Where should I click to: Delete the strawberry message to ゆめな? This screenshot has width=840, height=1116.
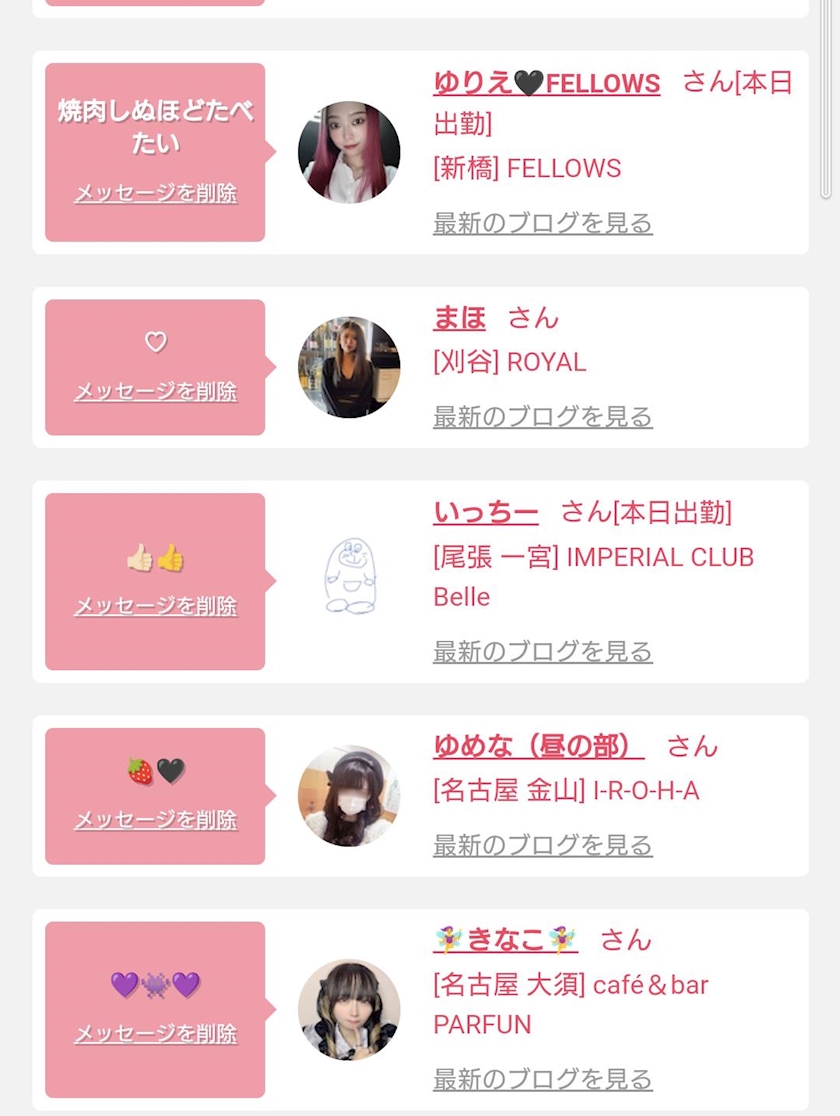155,820
